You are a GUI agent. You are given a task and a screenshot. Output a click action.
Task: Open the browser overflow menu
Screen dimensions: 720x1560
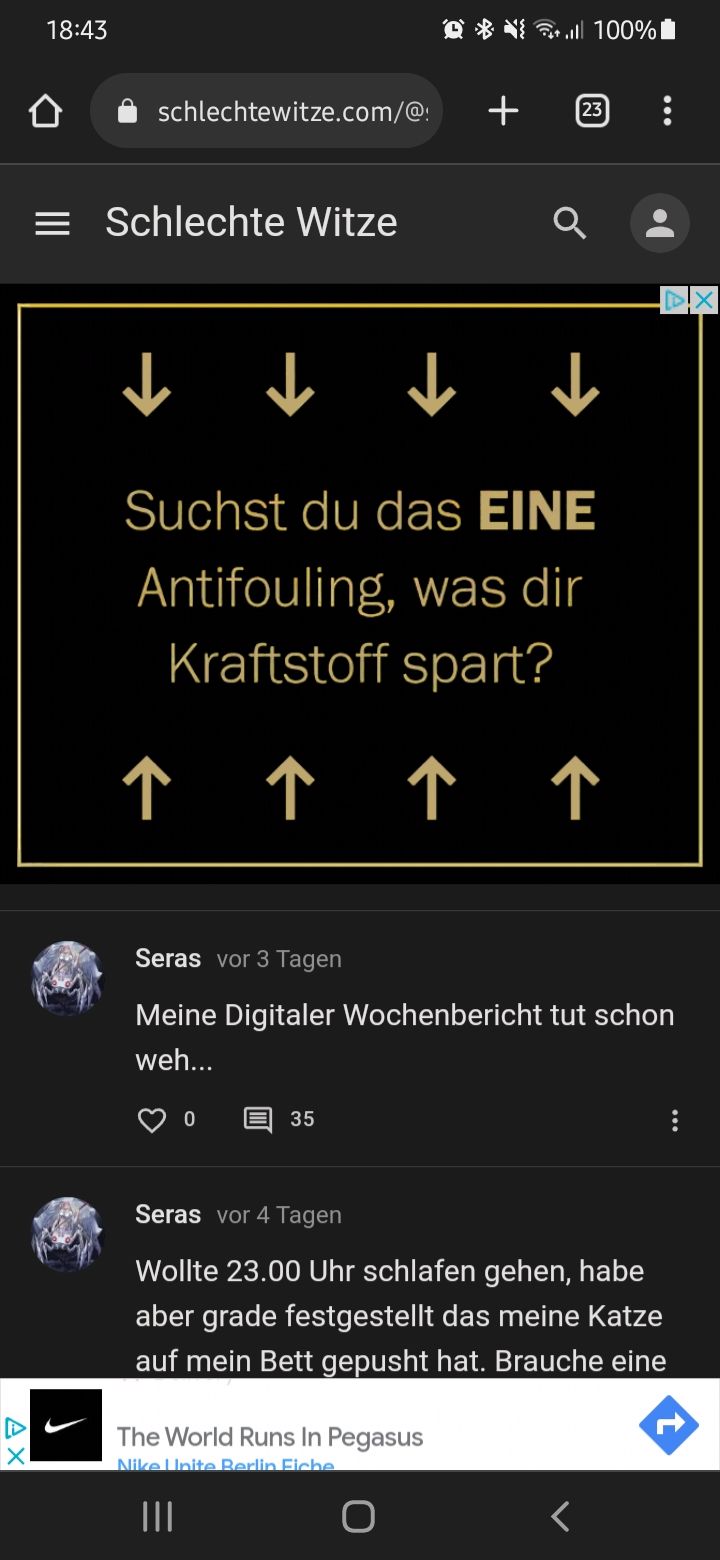(x=667, y=111)
